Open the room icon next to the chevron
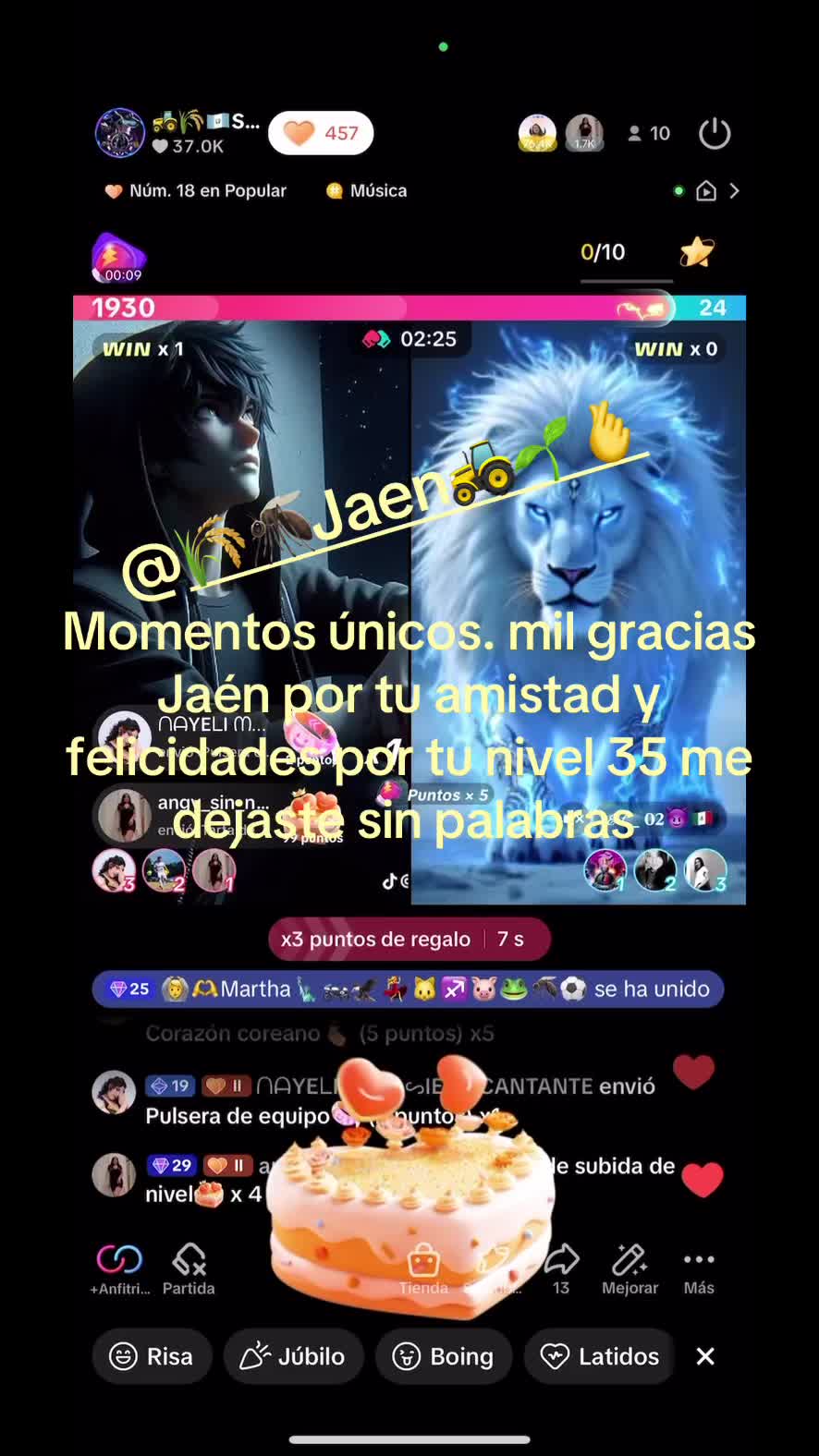The width and height of the screenshot is (819, 1456). coord(706,191)
